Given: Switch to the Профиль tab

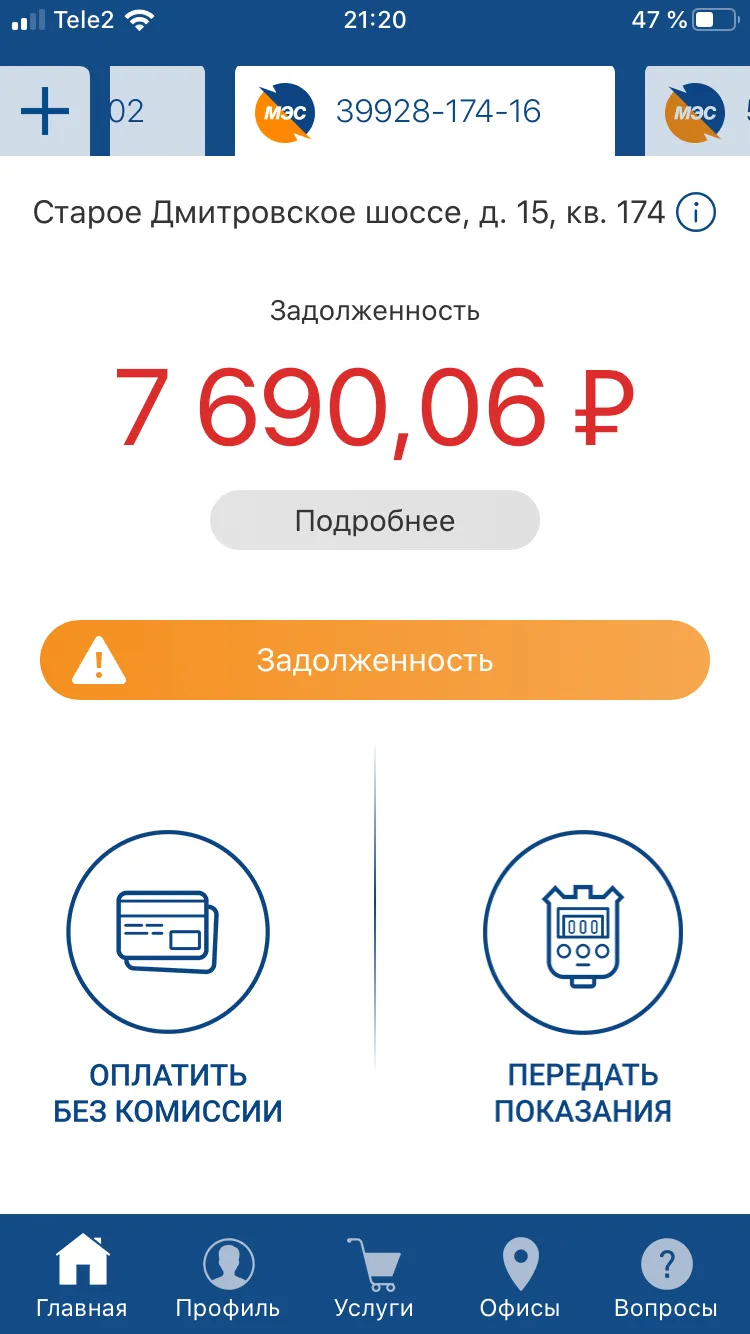Looking at the screenshot, I should tap(228, 1277).
